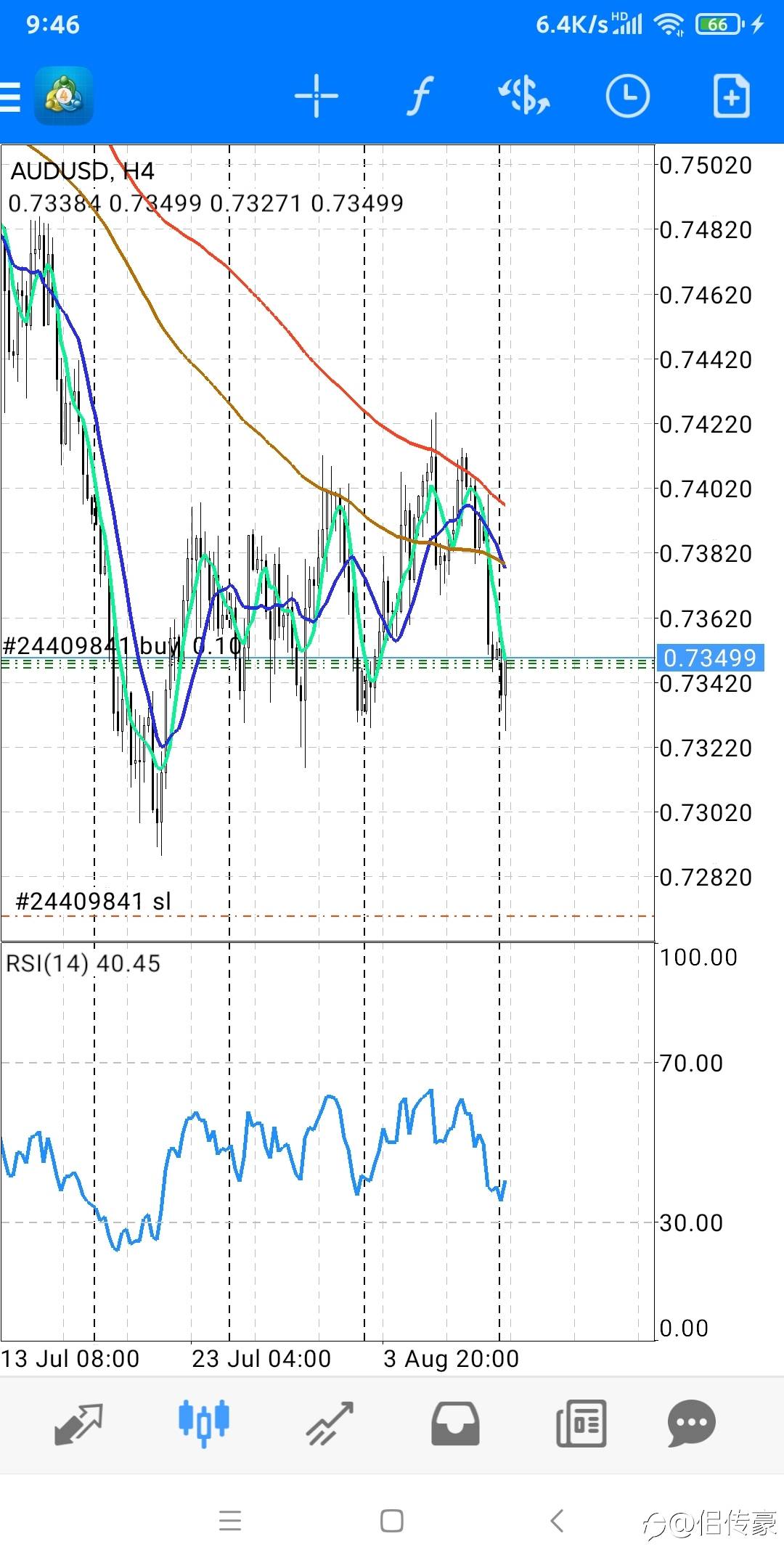Open the chat messages tab

(x=691, y=1424)
